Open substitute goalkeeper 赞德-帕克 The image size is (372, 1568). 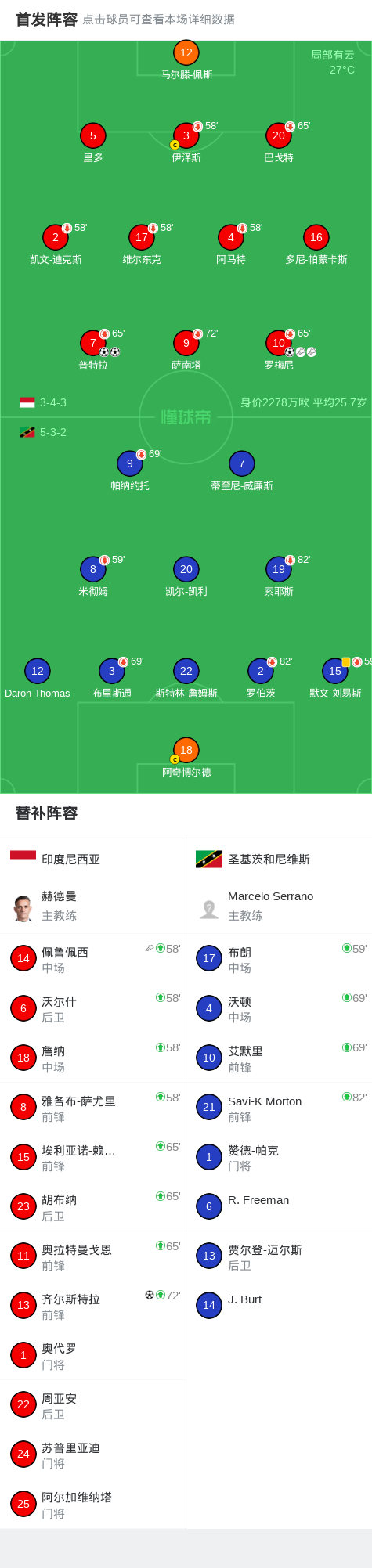pos(279,1156)
